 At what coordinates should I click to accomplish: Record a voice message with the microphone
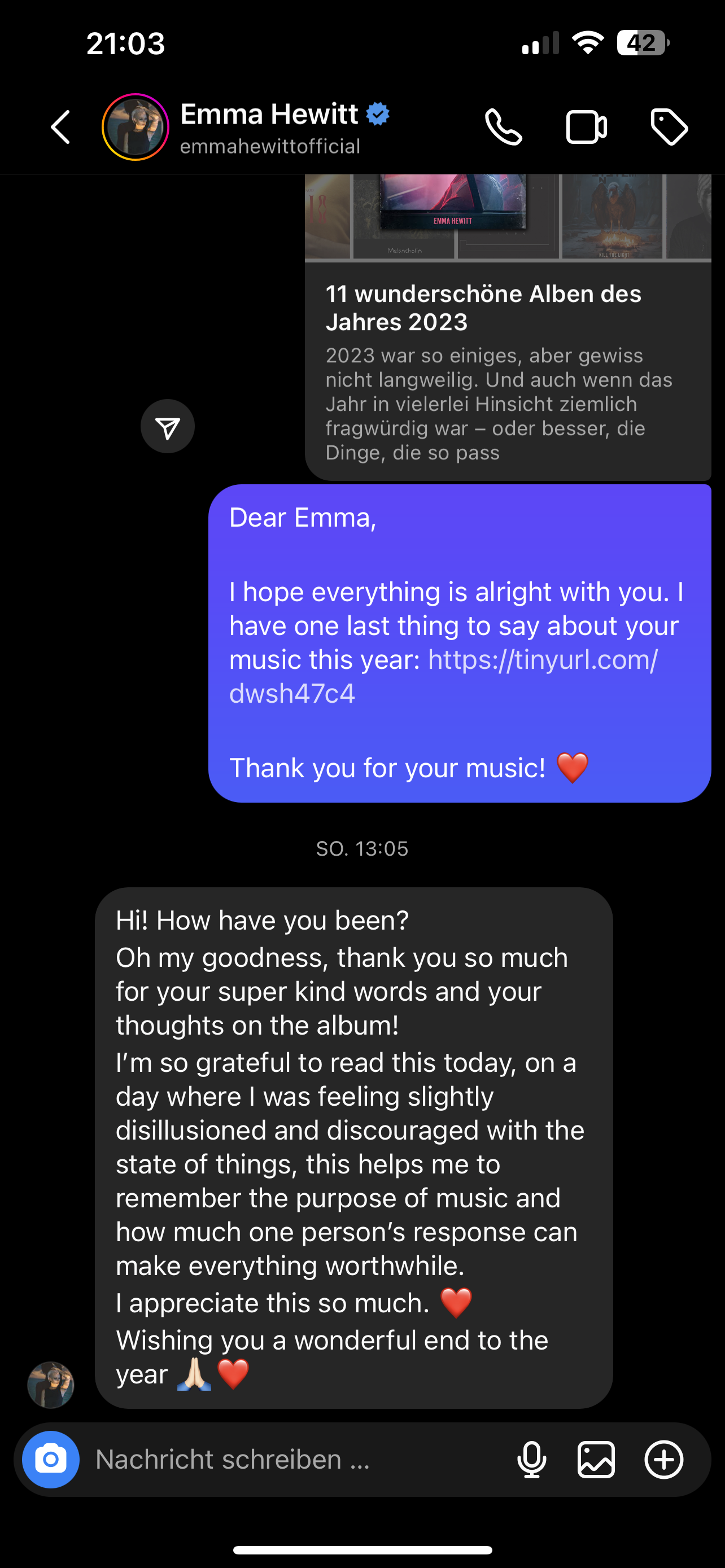click(531, 1460)
